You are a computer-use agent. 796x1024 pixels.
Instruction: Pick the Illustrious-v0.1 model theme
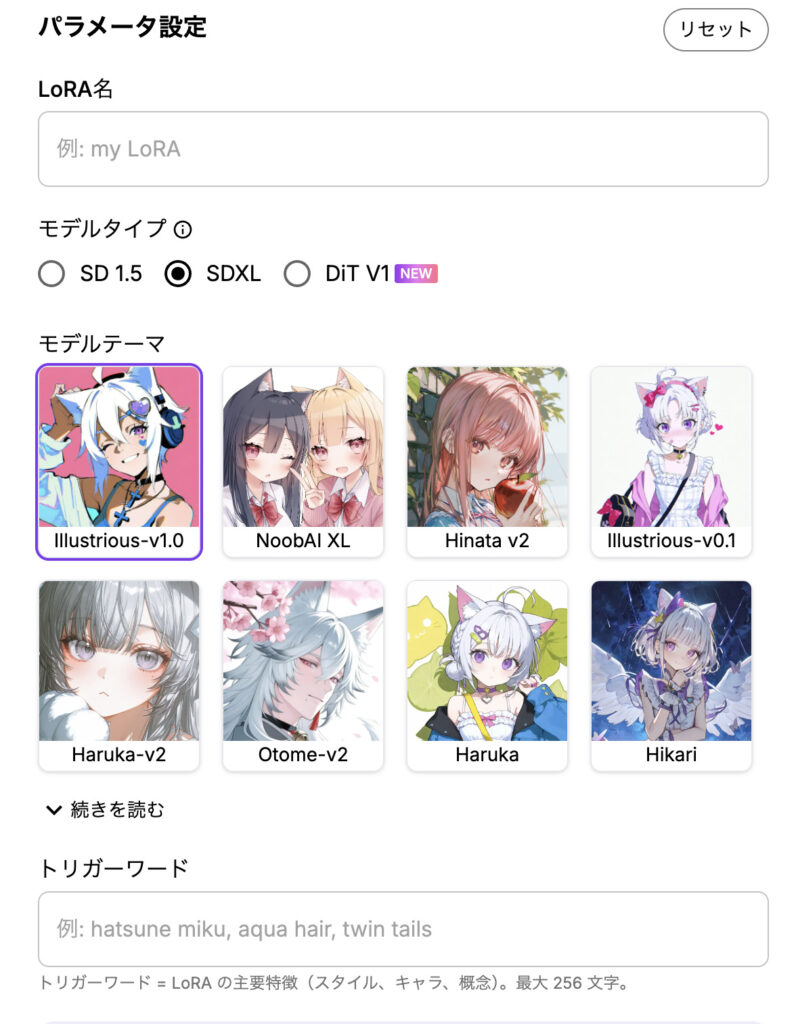671,461
